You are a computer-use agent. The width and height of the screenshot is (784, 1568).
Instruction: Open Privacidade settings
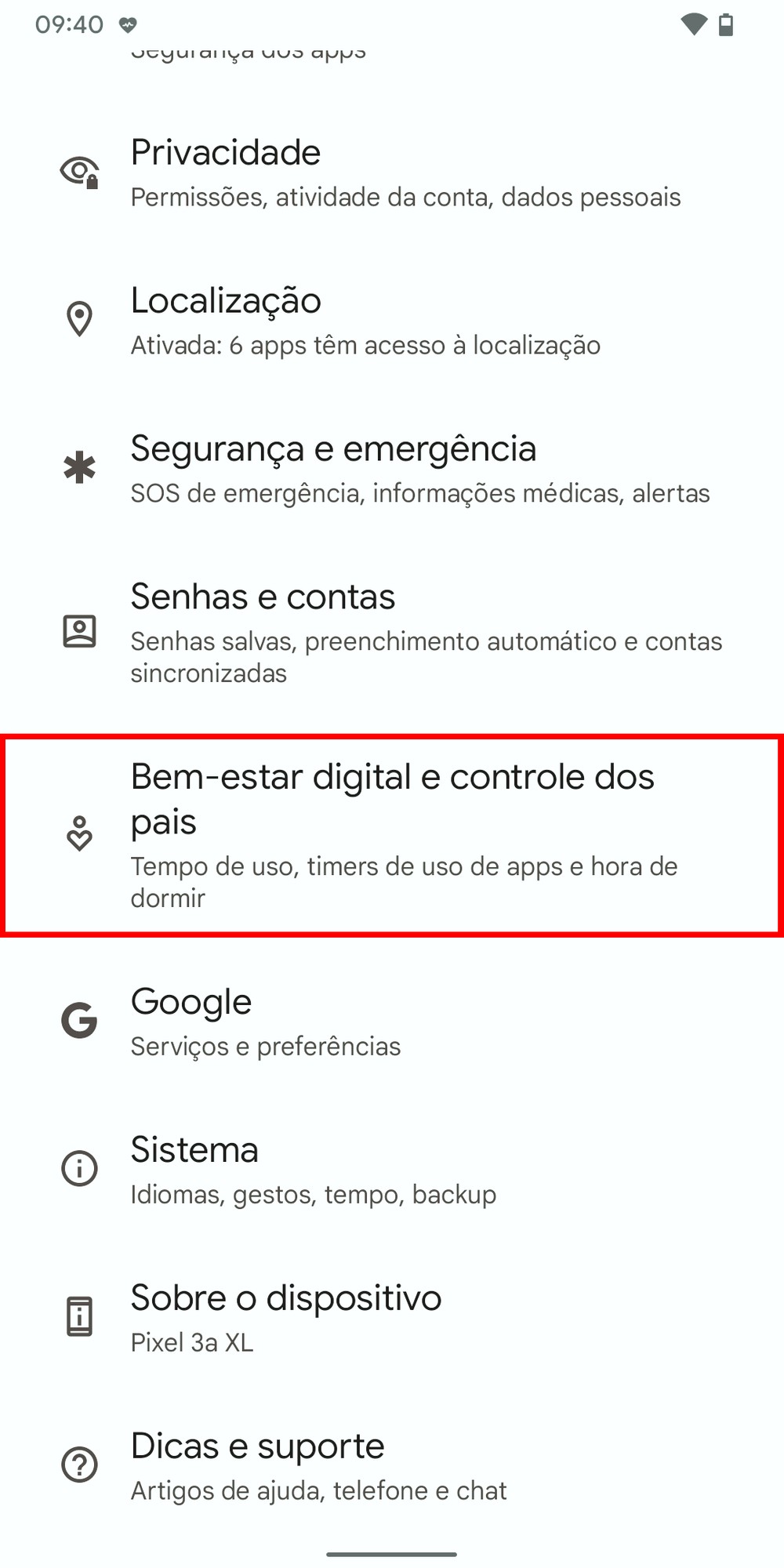click(x=392, y=172)
